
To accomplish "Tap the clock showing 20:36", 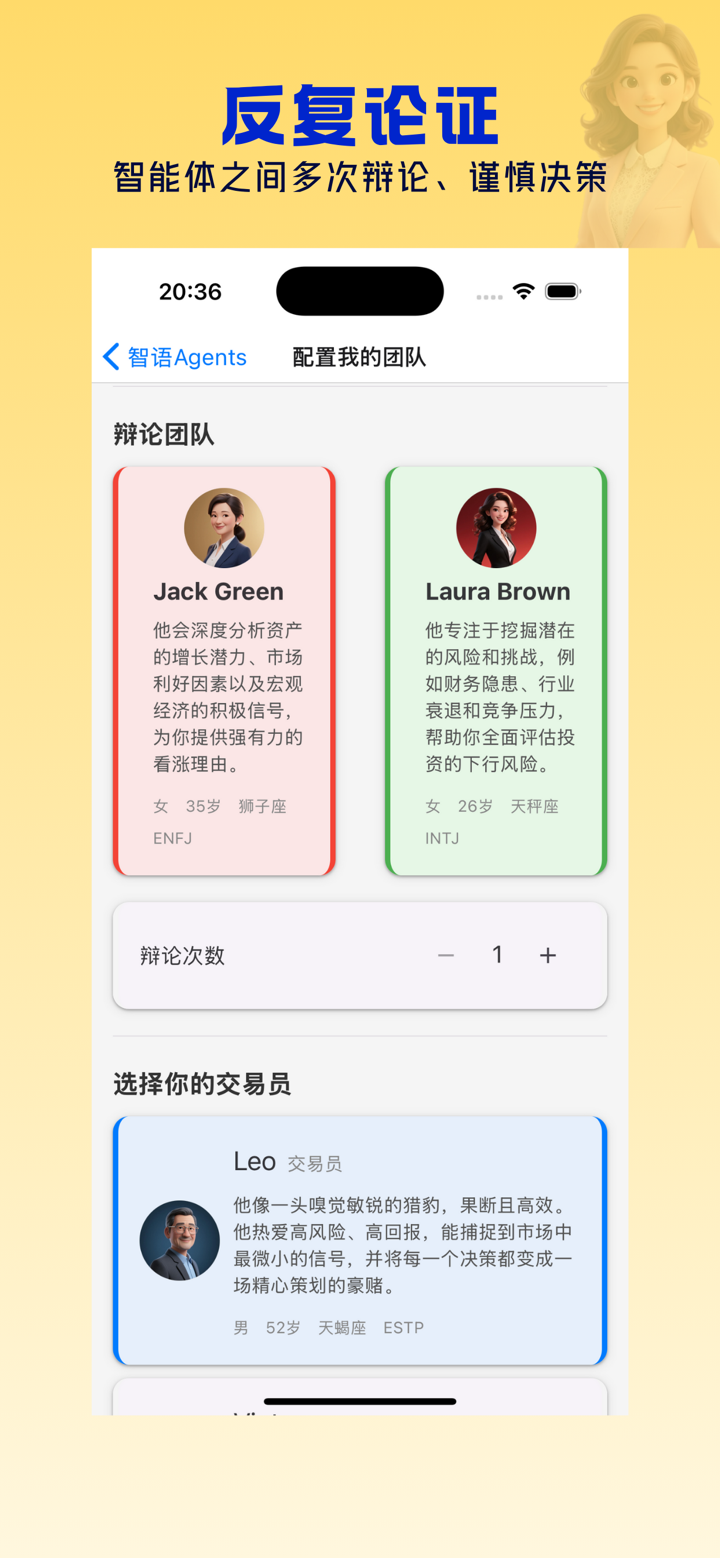I will click(x=192, y=291).
